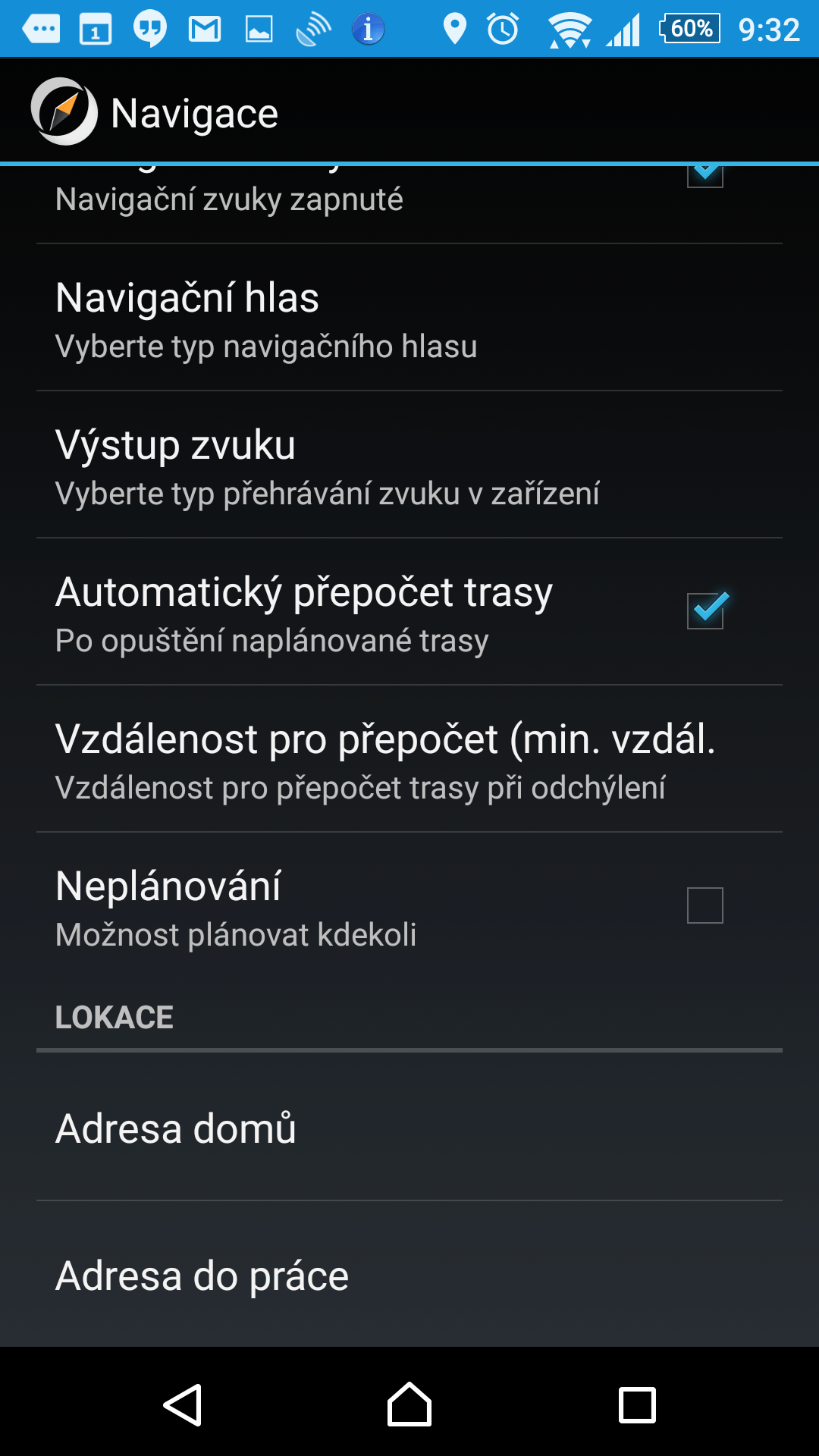
Task: Tap the Navigace compass icon to go back
Action: pyautogui.click(x=64, y=112)
